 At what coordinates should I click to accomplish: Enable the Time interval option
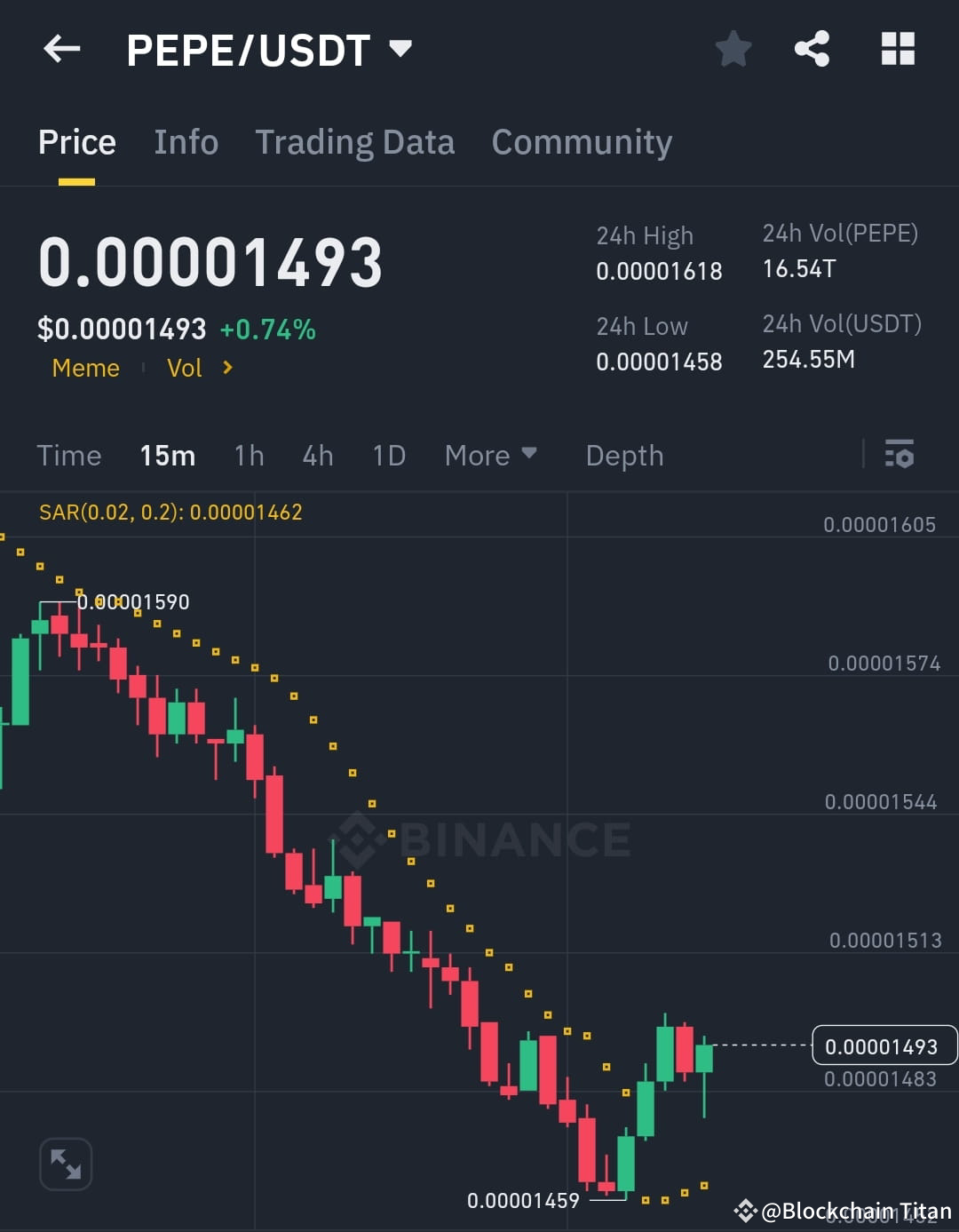(69, 455)
